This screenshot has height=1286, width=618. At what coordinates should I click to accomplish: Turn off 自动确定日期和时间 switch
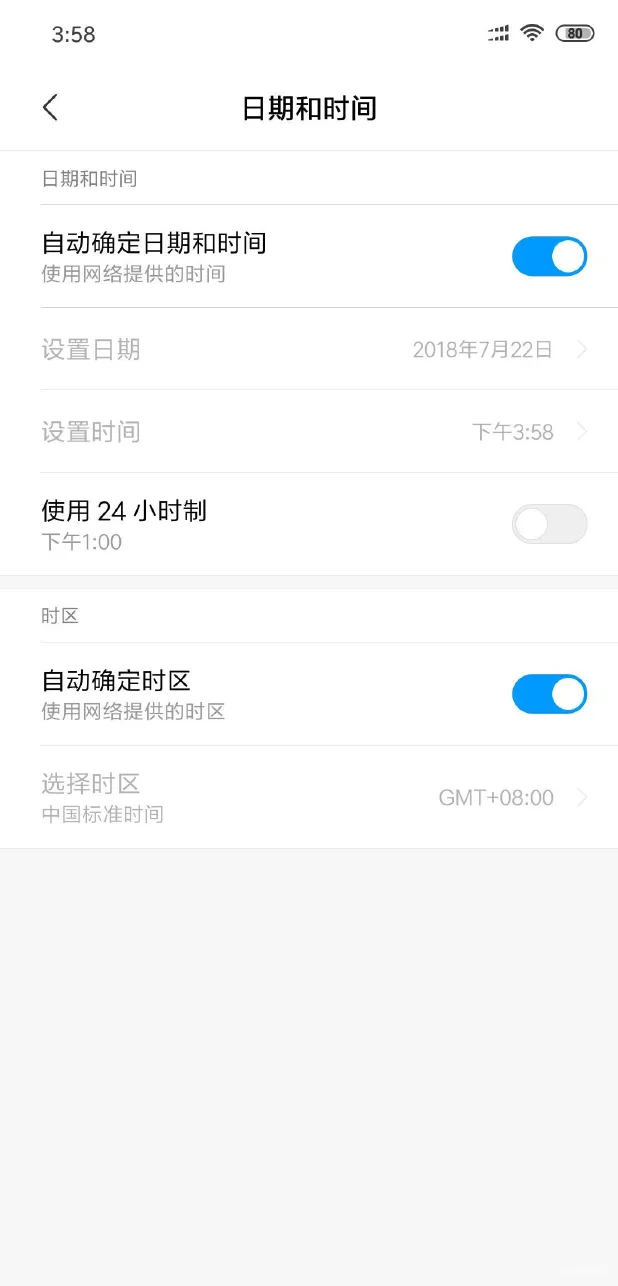coord(549,257)
